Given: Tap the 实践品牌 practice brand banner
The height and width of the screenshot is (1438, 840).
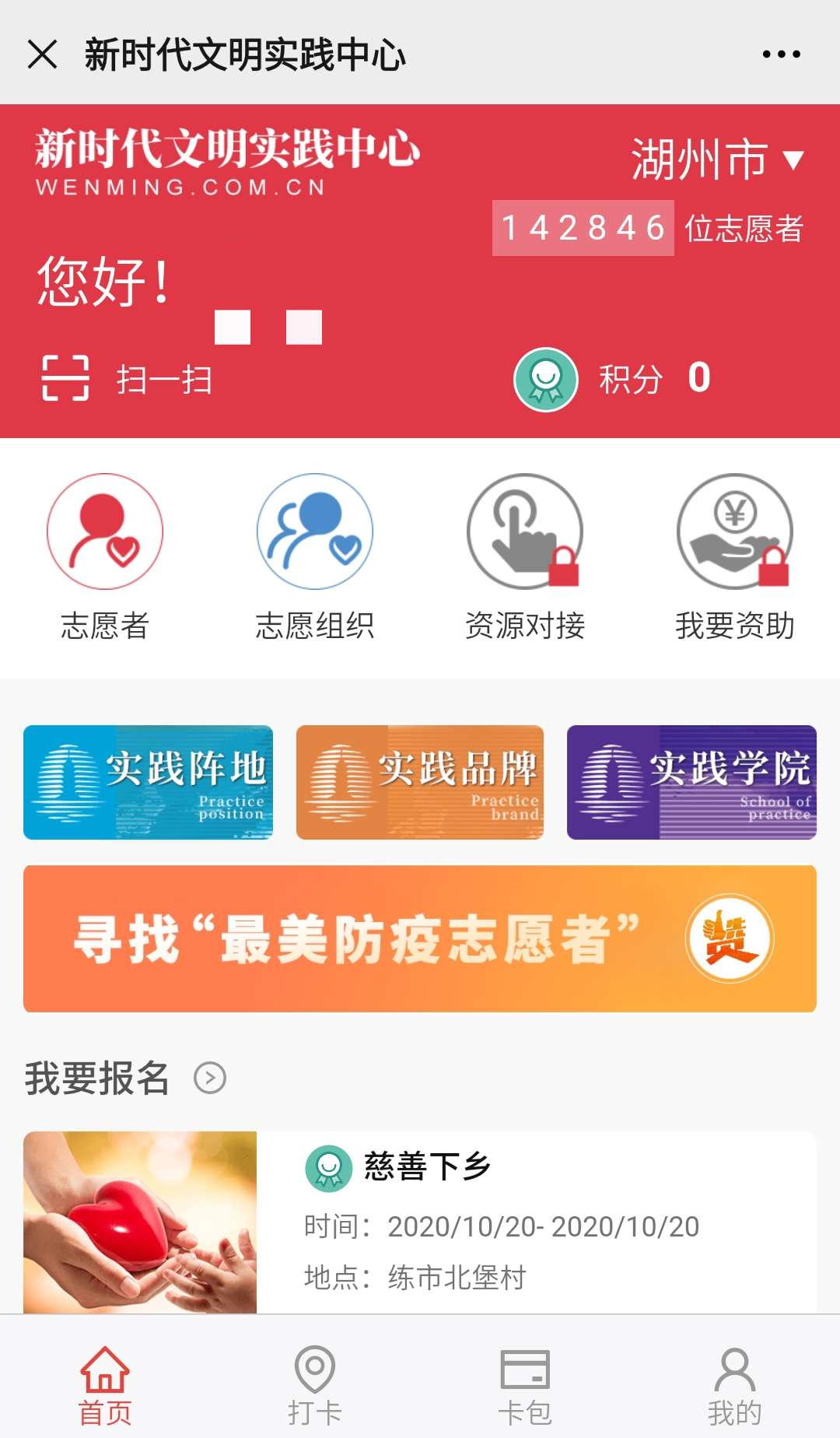Looking at the screenshot, I should [420, 782].
